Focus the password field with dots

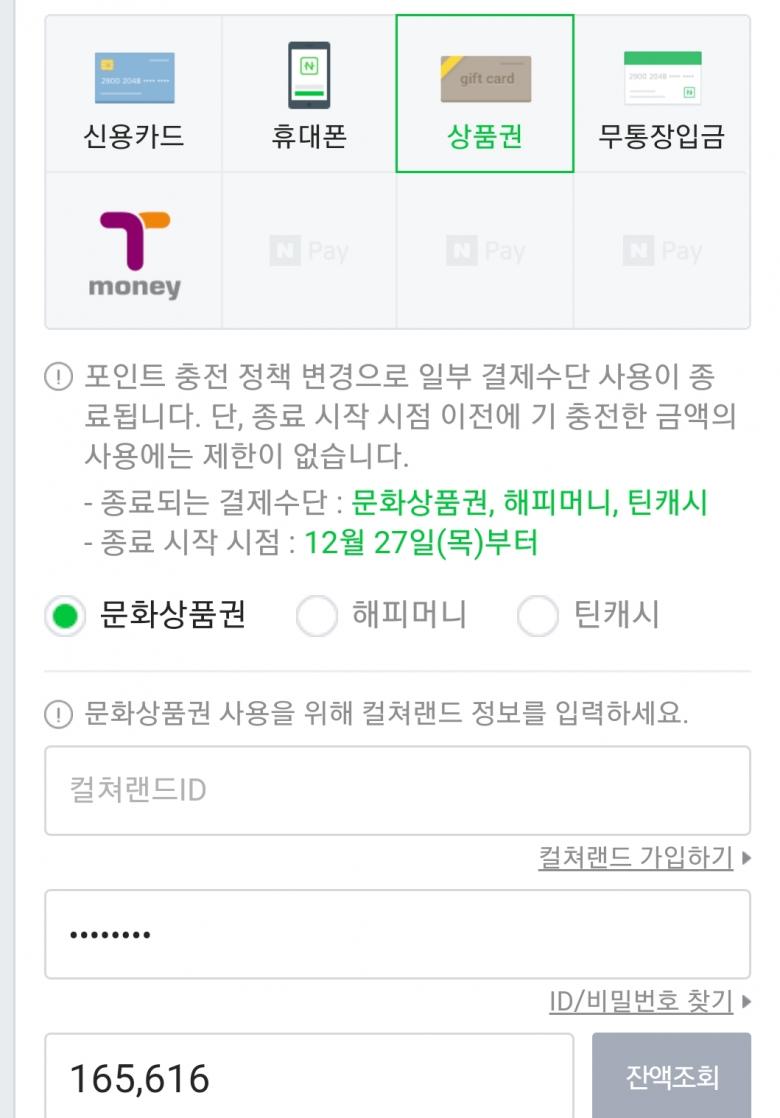click(397, 935)
